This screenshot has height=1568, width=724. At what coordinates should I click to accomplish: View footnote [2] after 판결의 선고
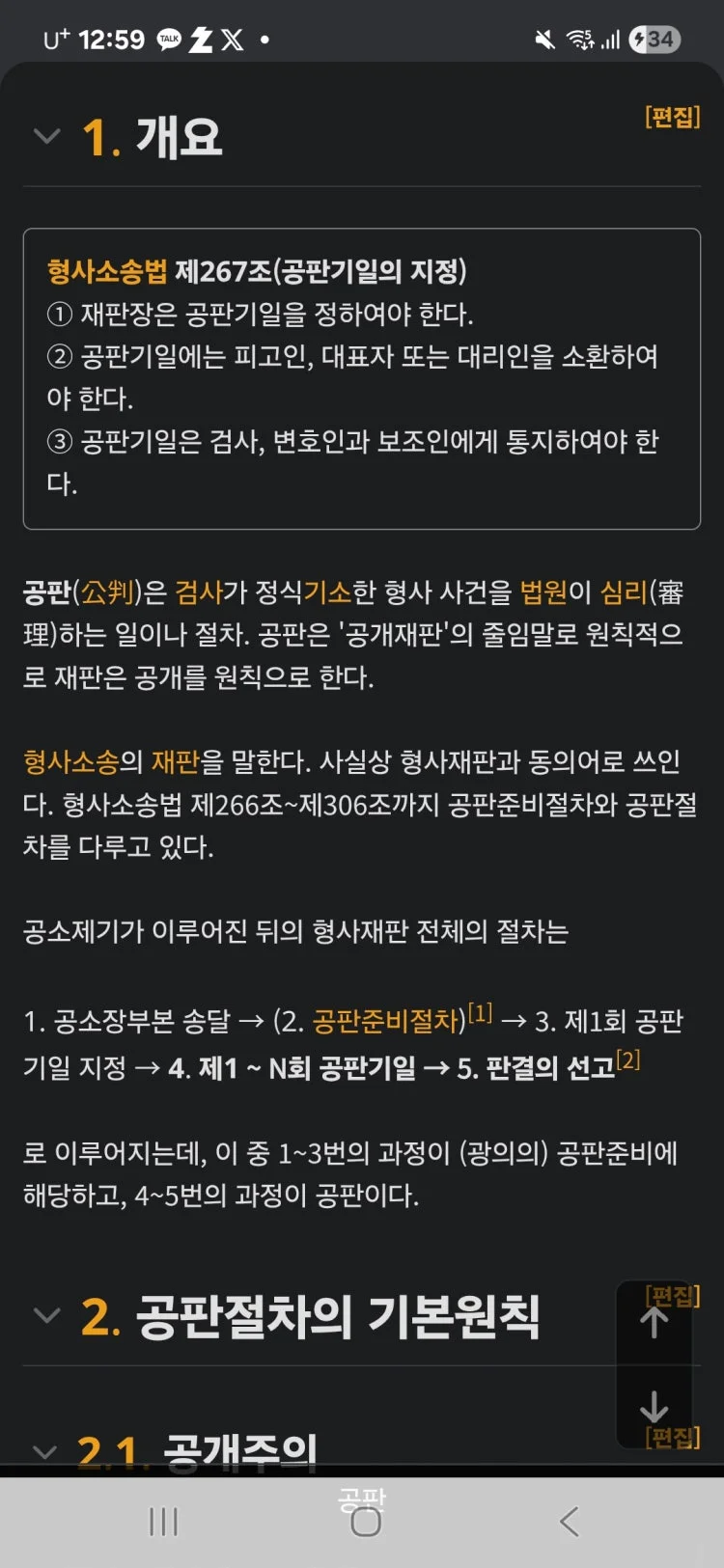[x=628, y=1059]
